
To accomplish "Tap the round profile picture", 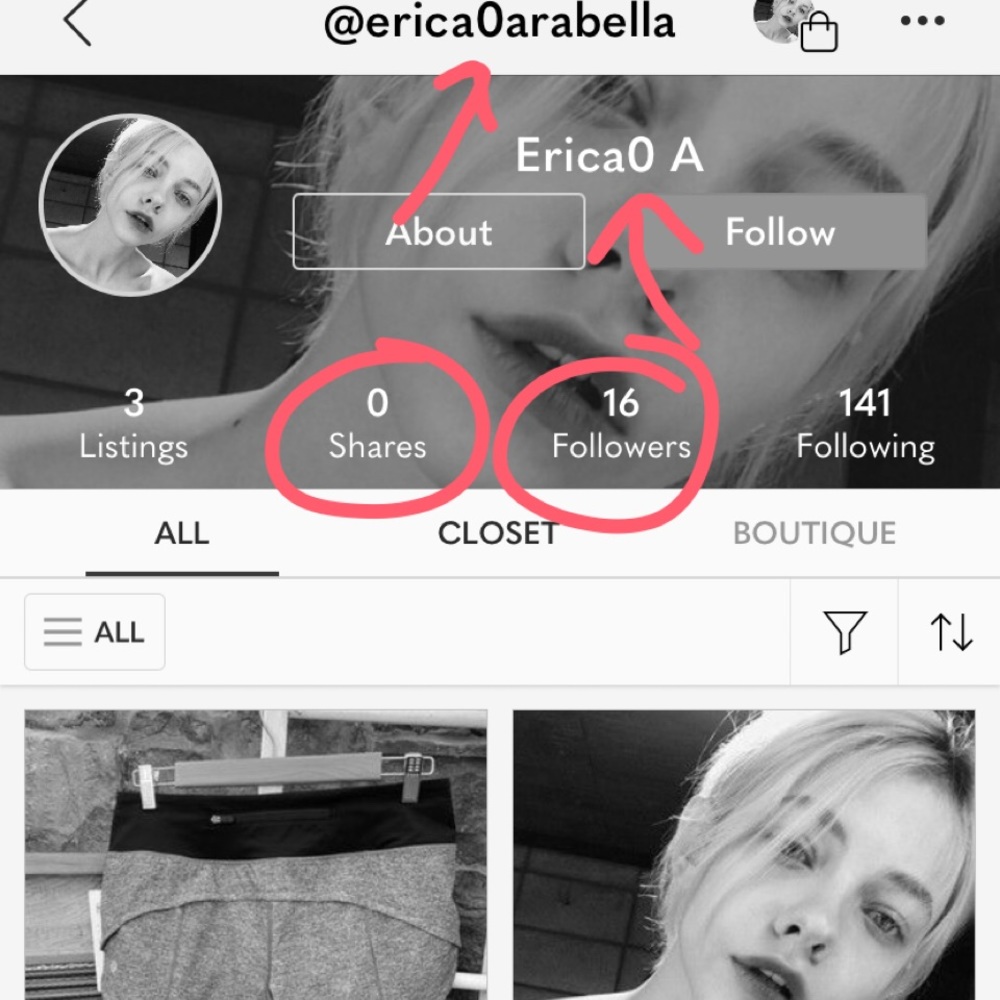I will coord(130,205).
